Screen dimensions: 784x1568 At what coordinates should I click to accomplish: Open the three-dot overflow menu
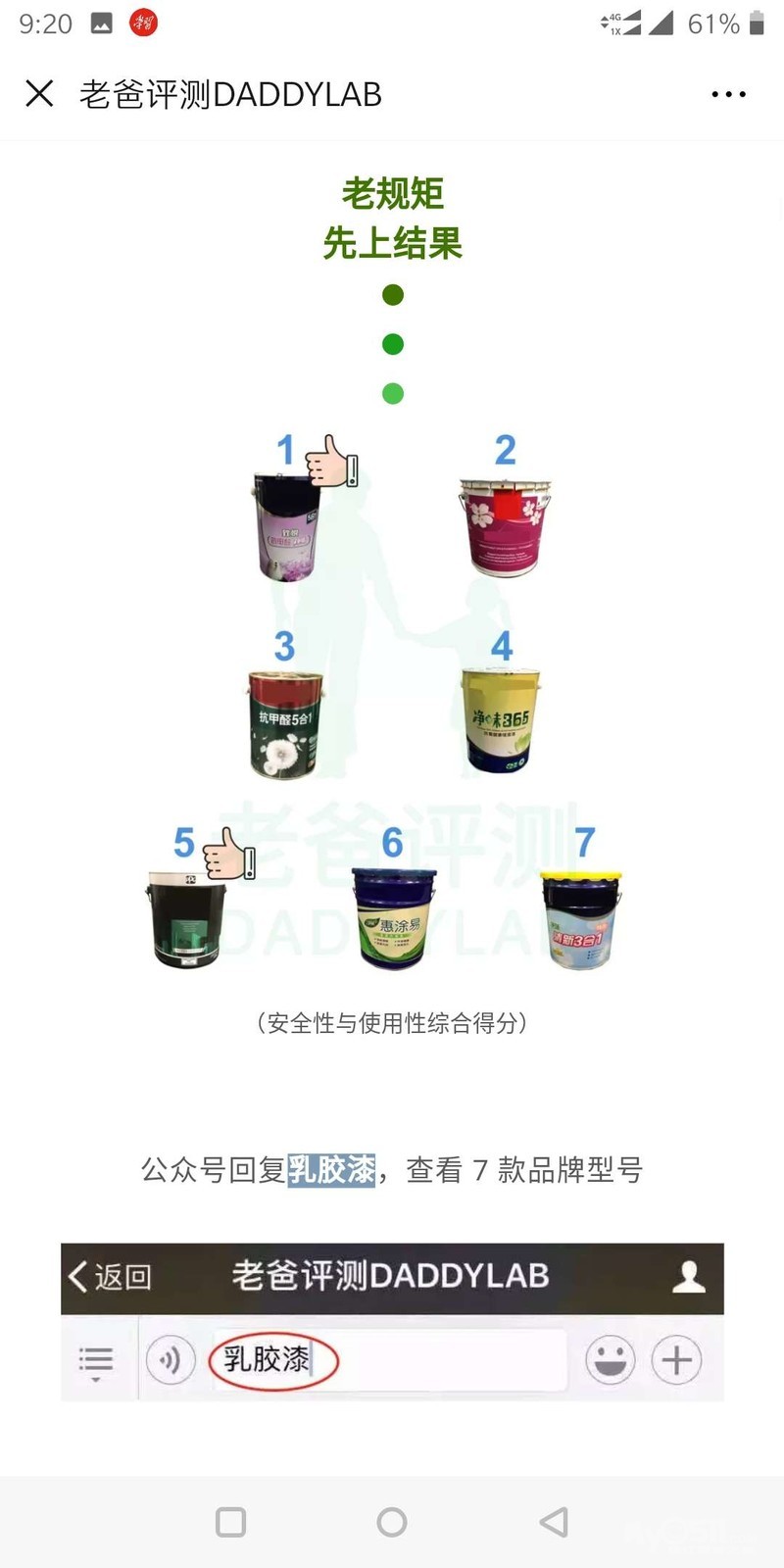click(728, 94)
